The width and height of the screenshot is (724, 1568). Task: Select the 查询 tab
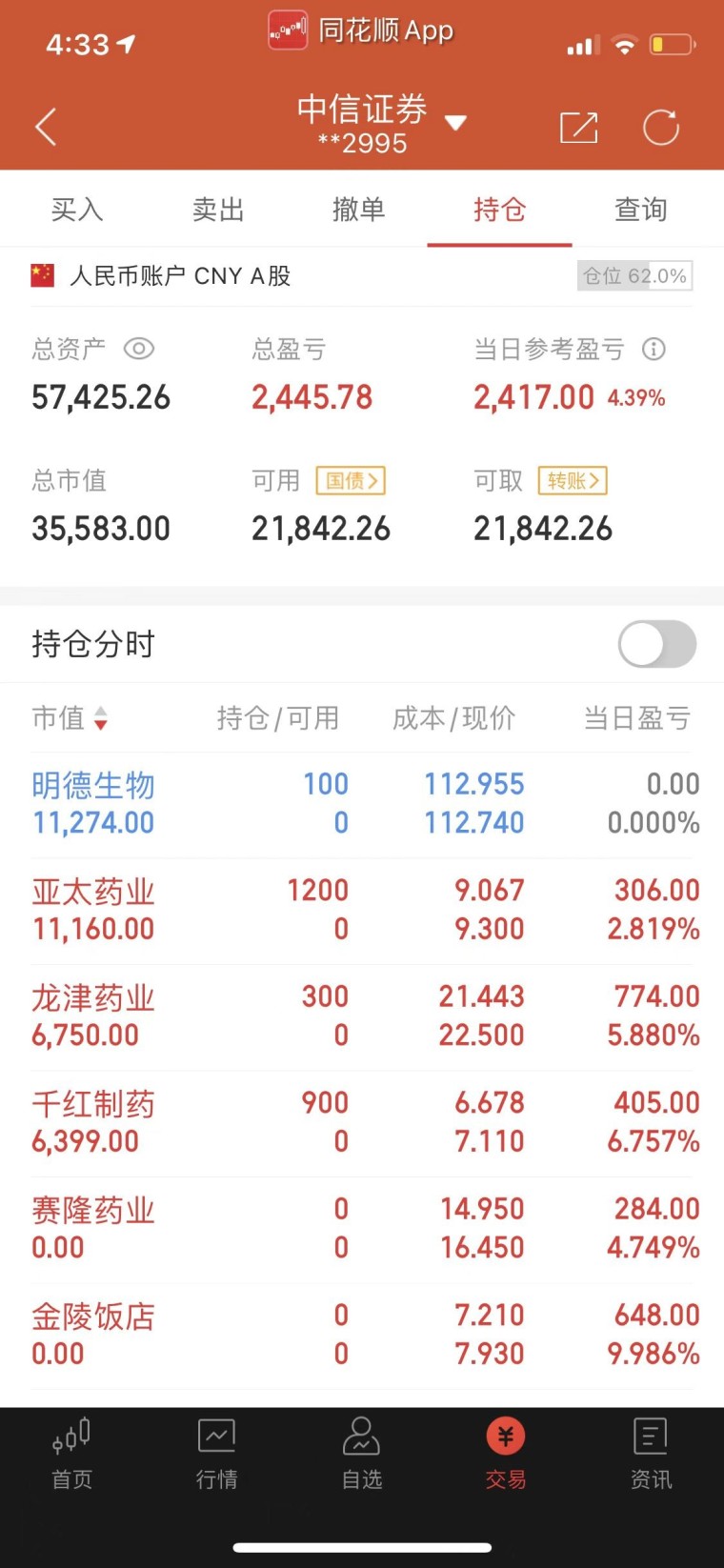pos(640,210)
